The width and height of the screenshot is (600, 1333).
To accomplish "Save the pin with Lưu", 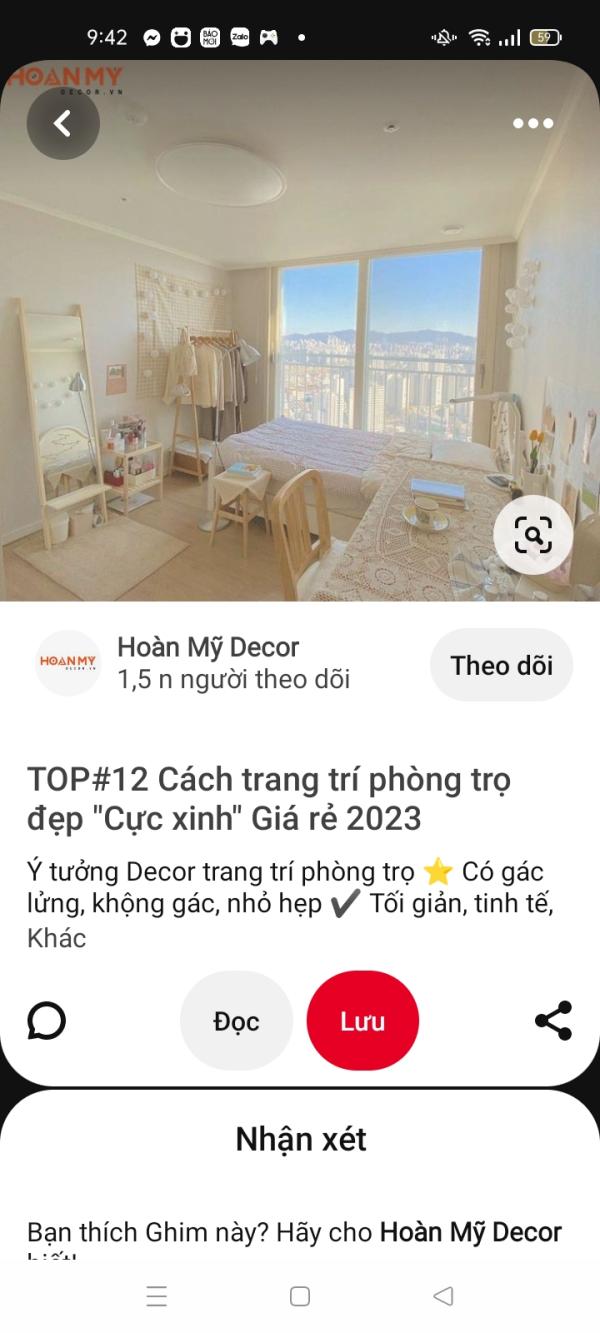I will coord(362,1021).
